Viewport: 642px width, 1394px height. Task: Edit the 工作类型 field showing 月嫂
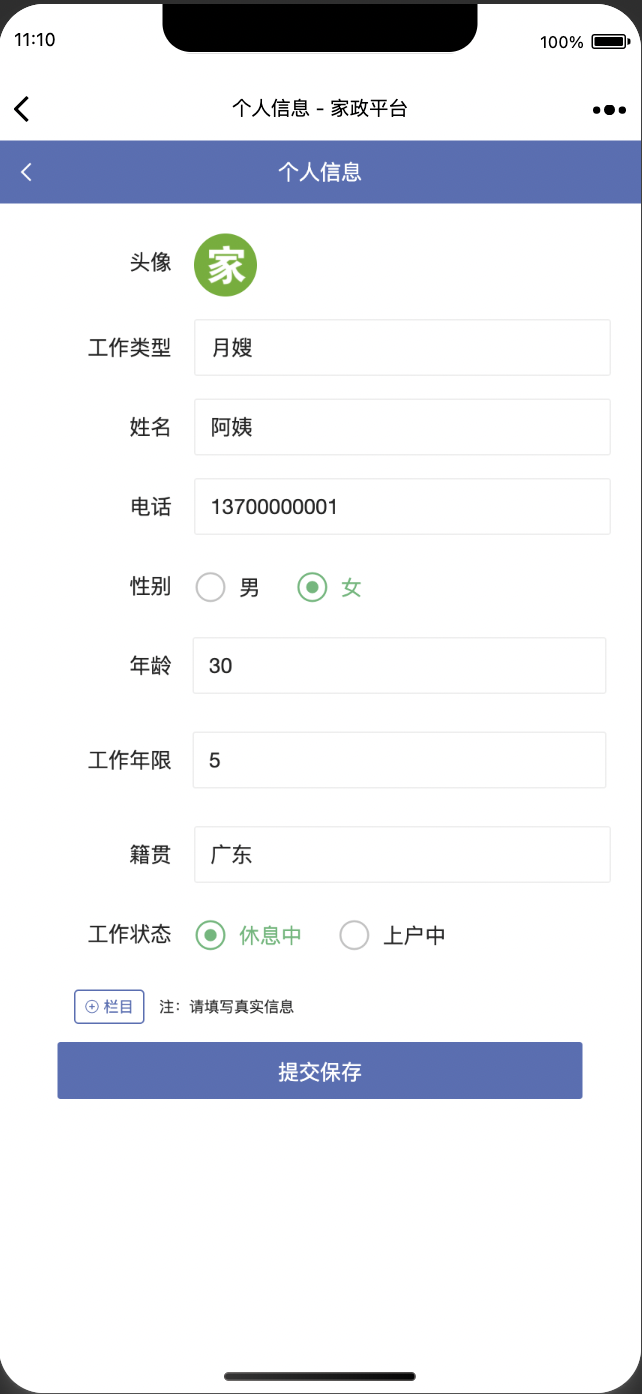(402, 348)
